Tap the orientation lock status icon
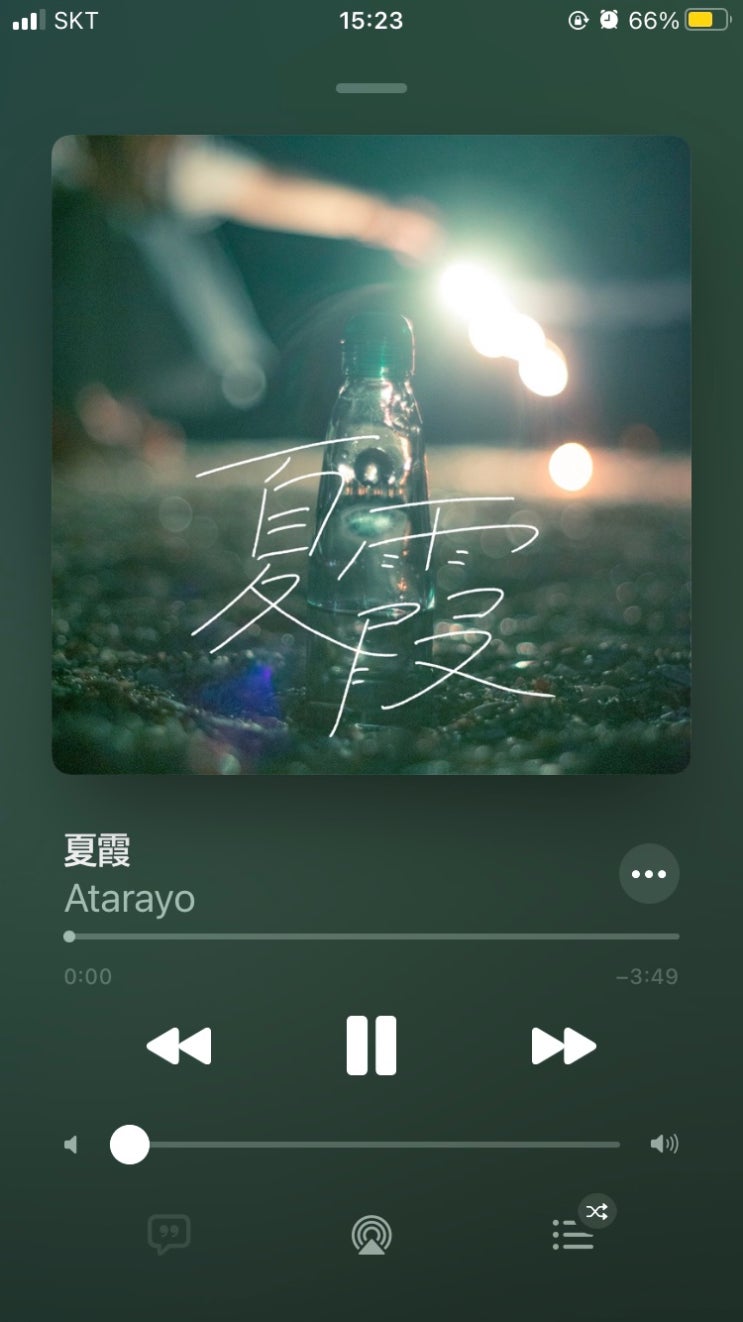 [578, 20]
